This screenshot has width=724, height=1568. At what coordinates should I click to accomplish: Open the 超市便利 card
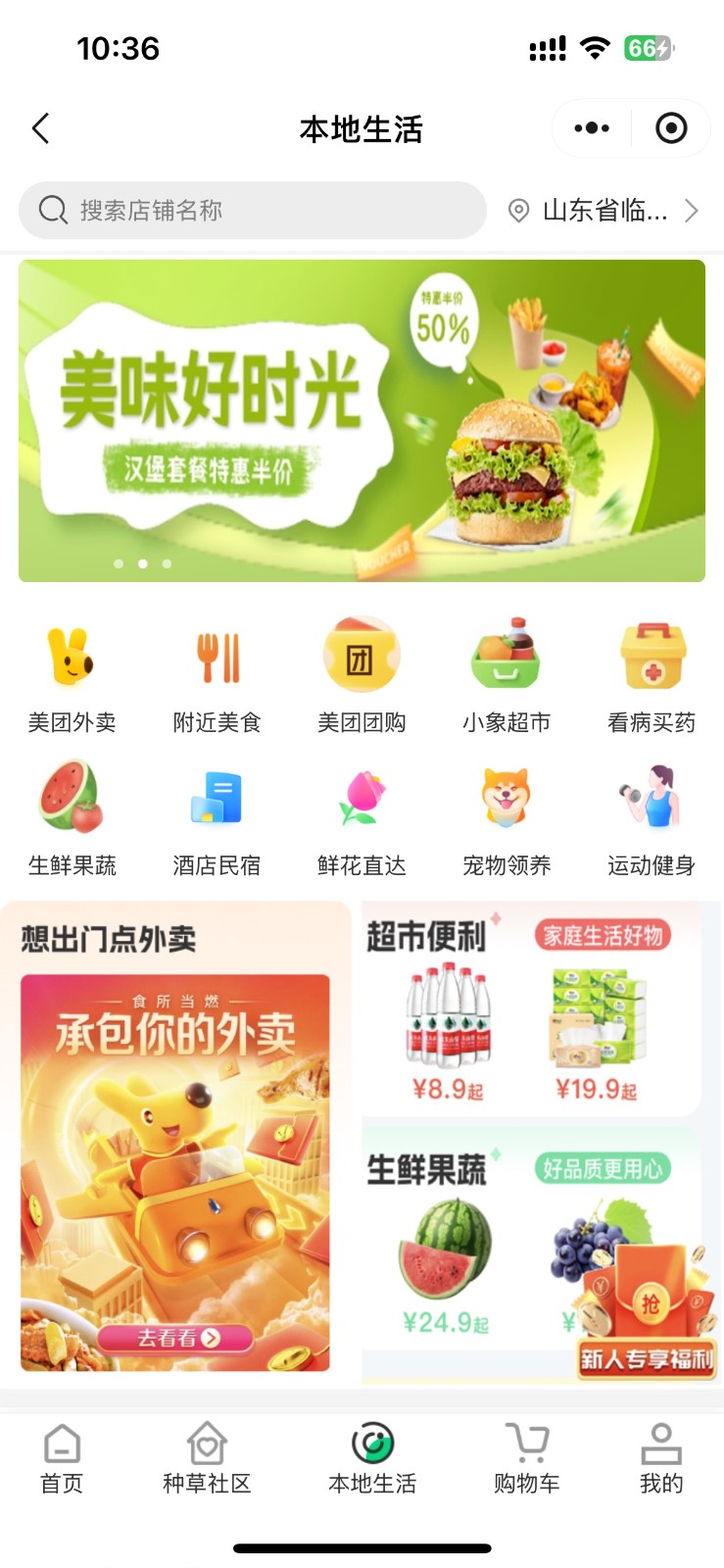click(x=531, y=1010)
